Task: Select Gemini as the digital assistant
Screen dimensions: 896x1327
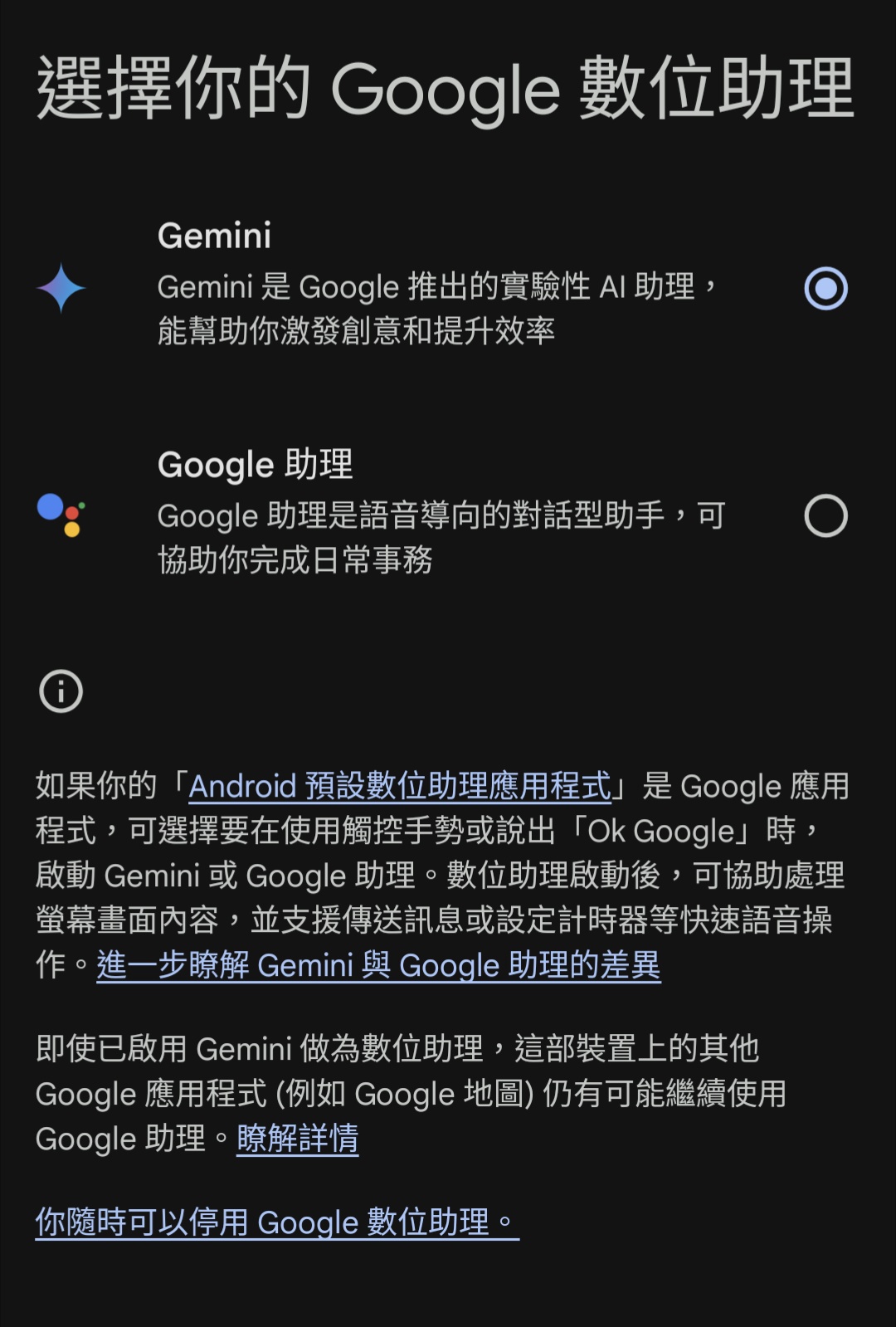Action: 825,288
